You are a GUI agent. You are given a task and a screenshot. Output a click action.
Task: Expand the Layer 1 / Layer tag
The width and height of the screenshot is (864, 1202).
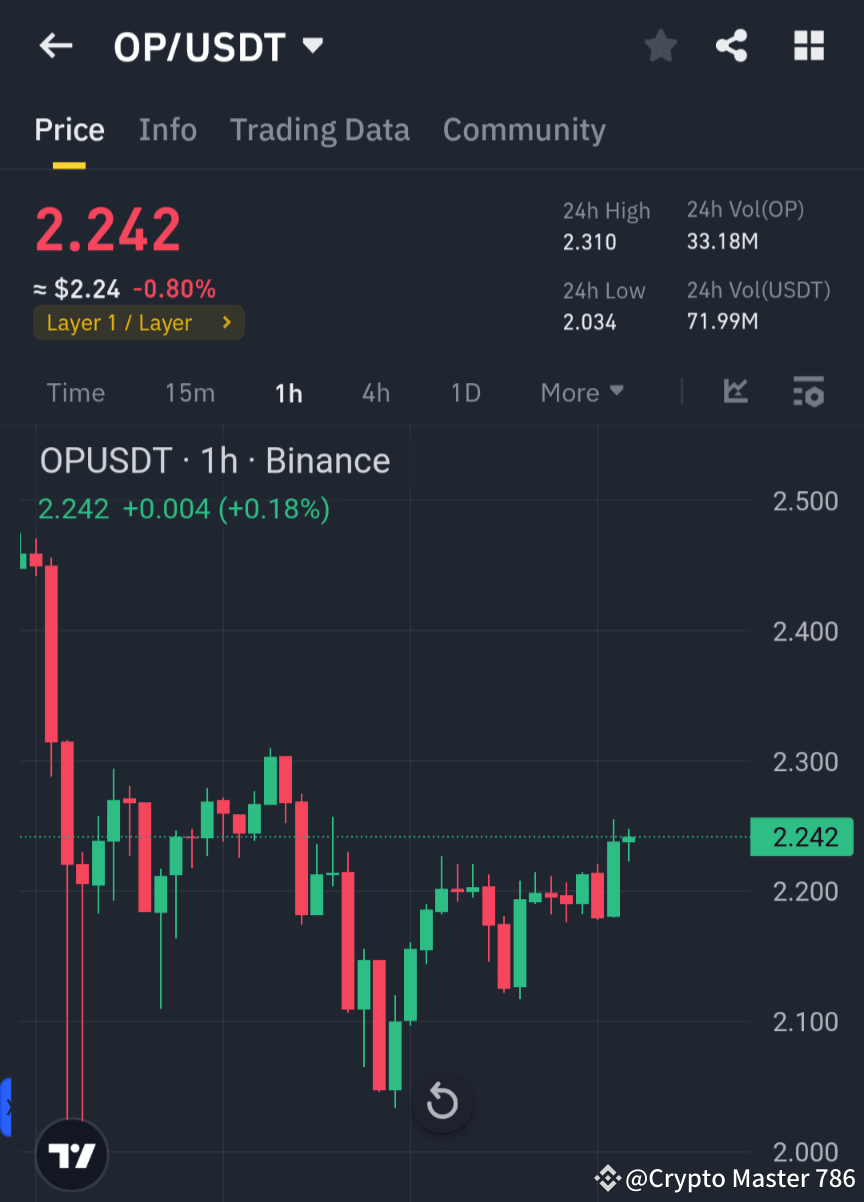(x=138, y=322)
